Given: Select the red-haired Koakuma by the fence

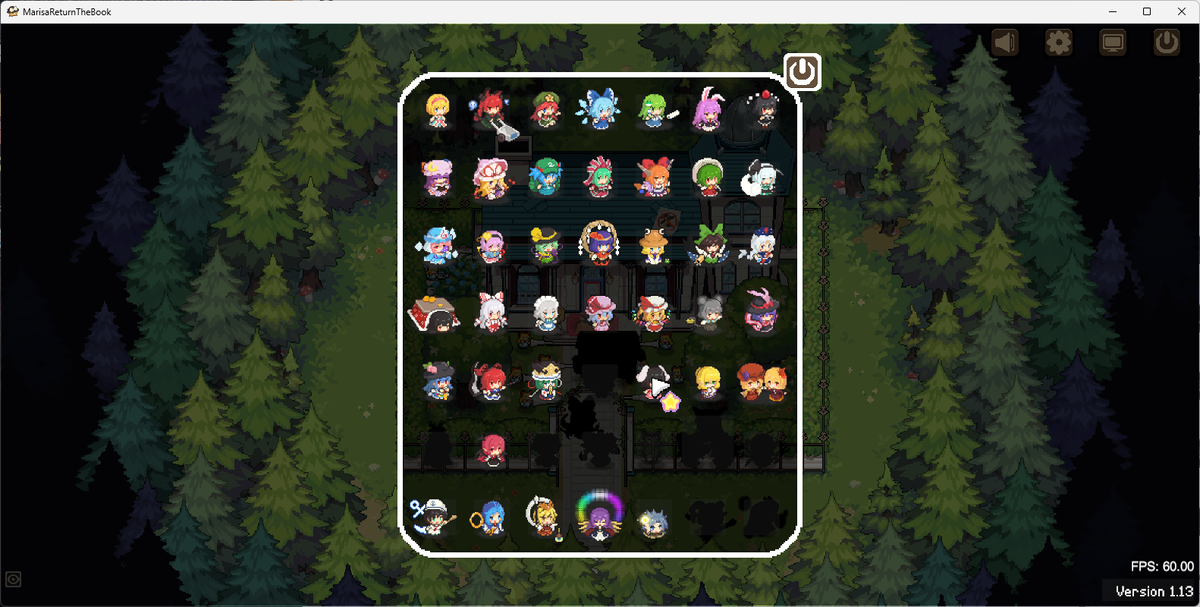Looking at the screenshot, I should point(492,449).
